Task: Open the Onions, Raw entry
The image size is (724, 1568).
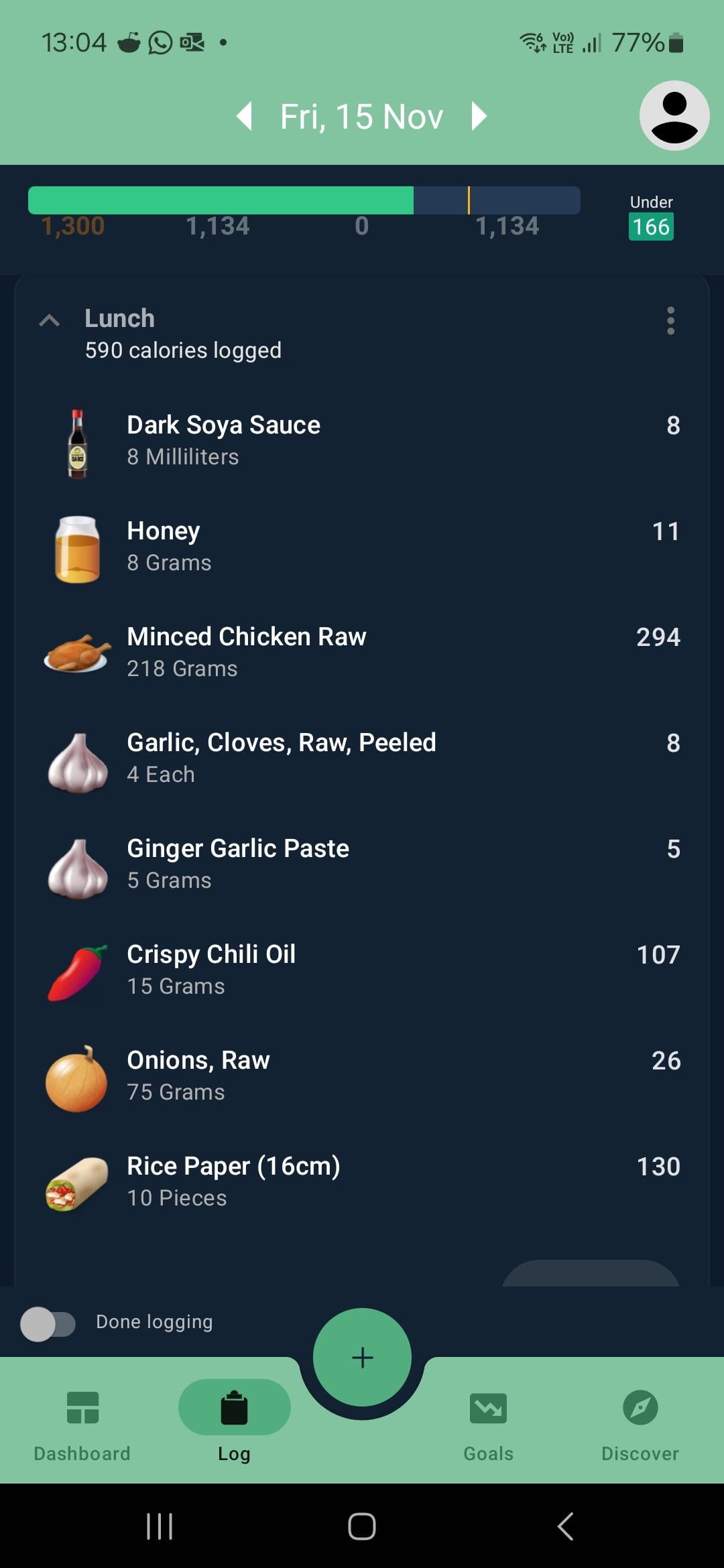Action: point(362,1076)
